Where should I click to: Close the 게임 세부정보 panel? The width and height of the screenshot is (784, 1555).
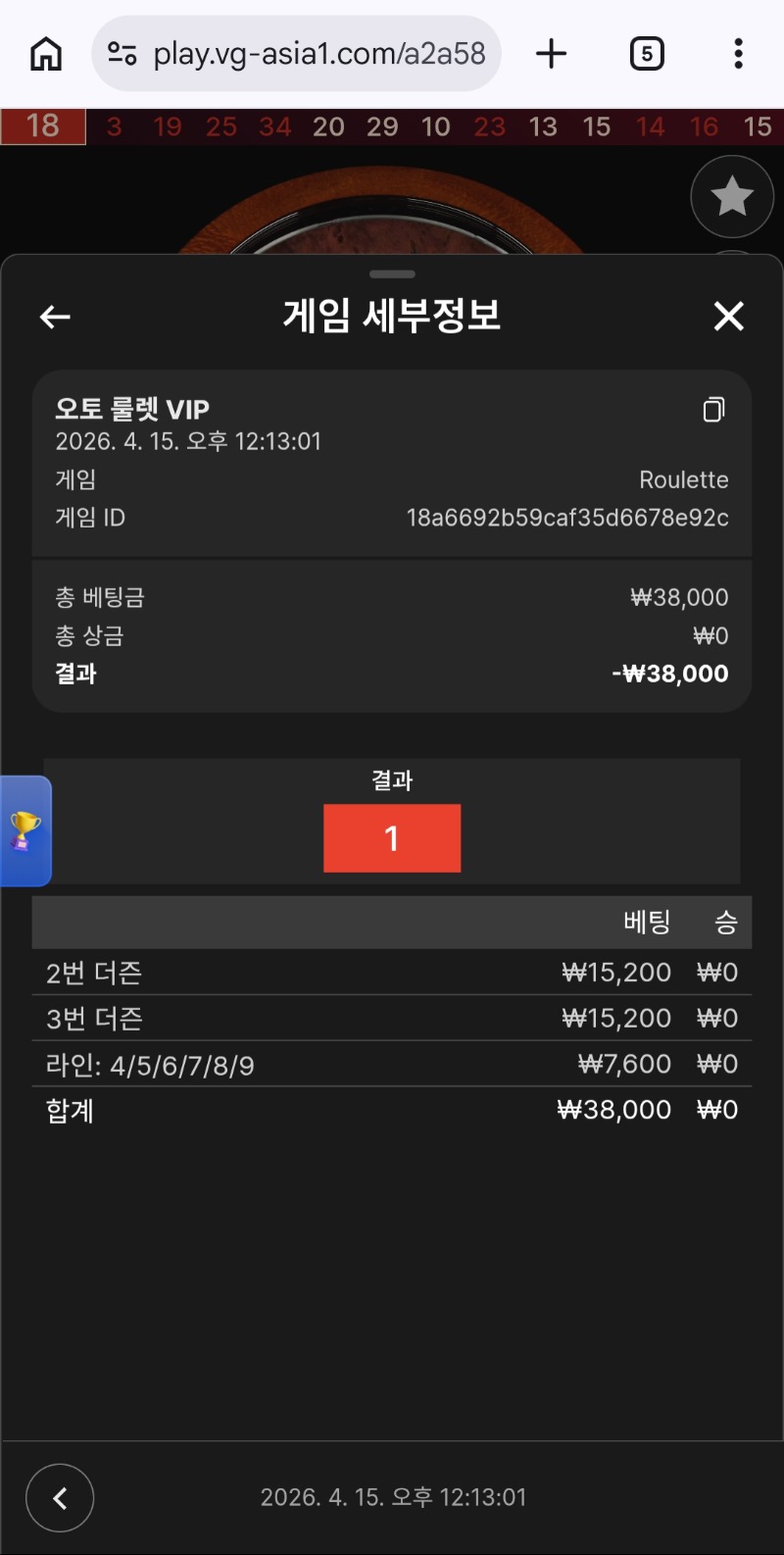pos(728,317)
